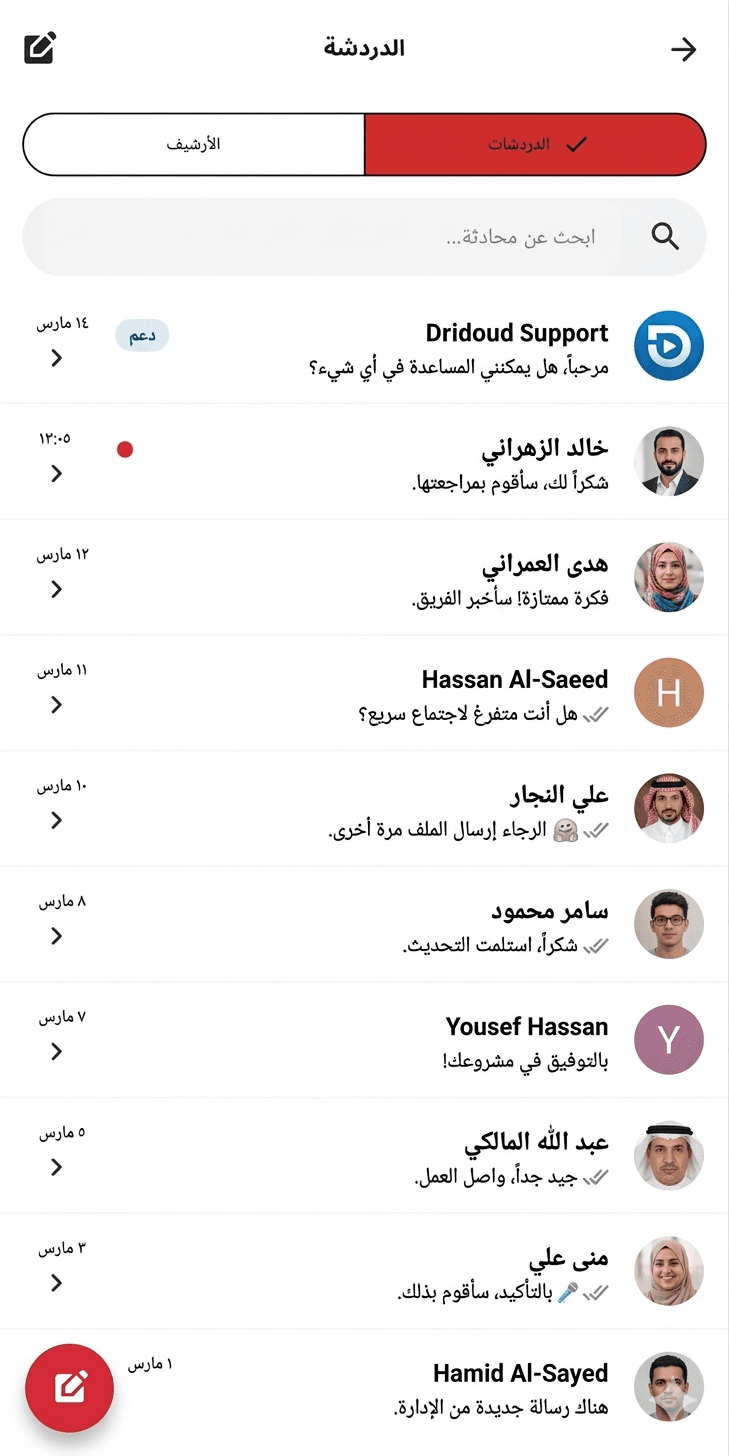Expand the خالد الزهراني conversation chevron
This screenshot has width=729, height=1456.
(x=56, y=474)
